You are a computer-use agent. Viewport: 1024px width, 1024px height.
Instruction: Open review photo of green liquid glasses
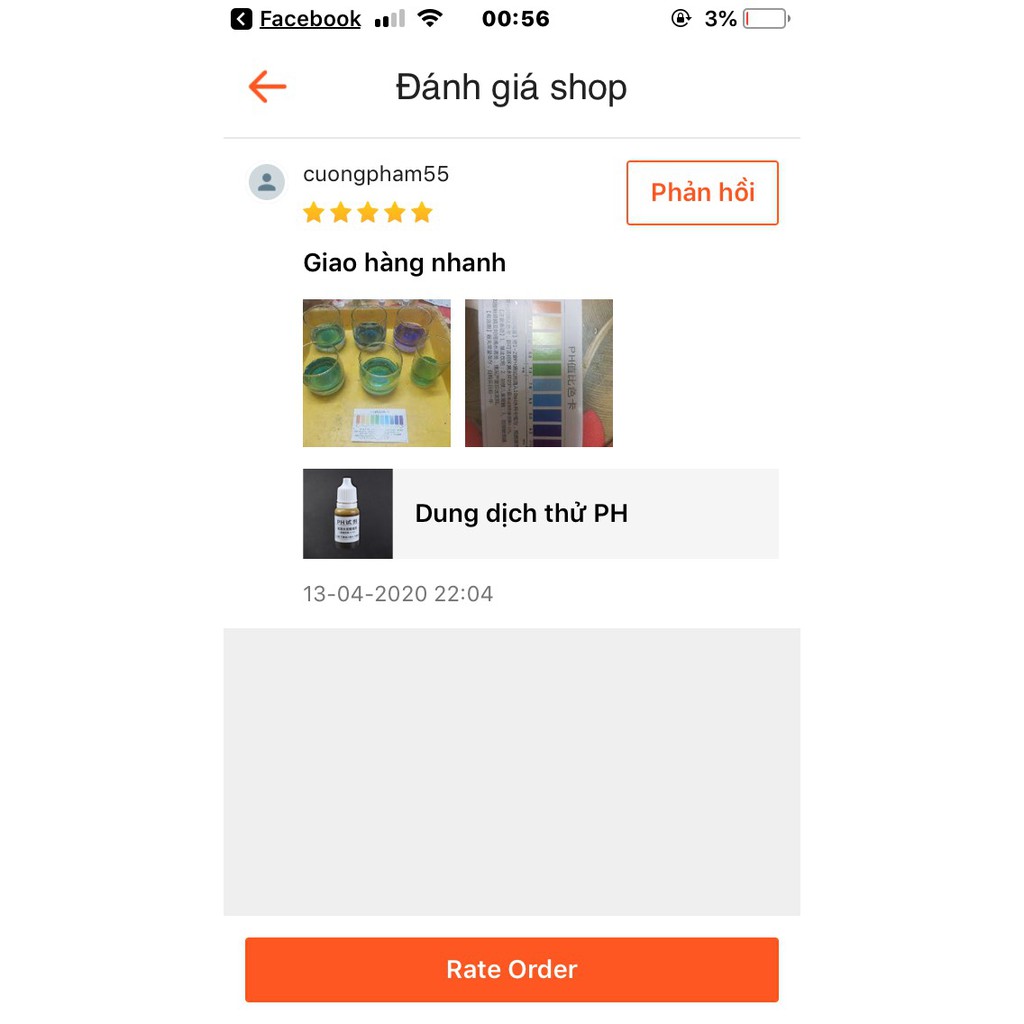[x=377, y=373]
